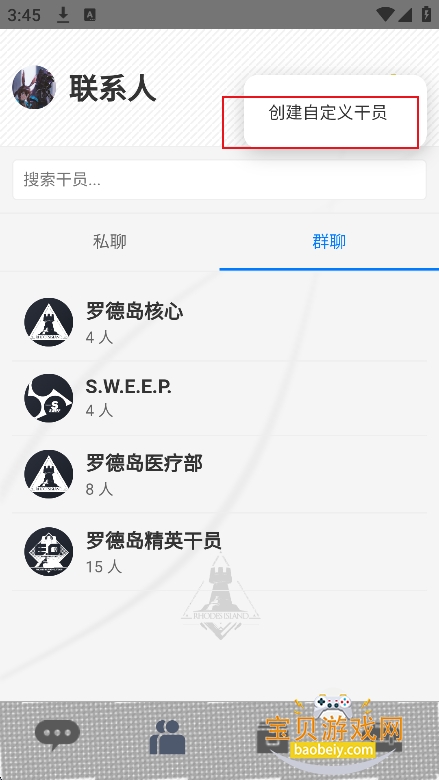Screen dimensions: 439x780
Task: Open the 罗德岛精英干员 group
Action: tap(219, 552)
